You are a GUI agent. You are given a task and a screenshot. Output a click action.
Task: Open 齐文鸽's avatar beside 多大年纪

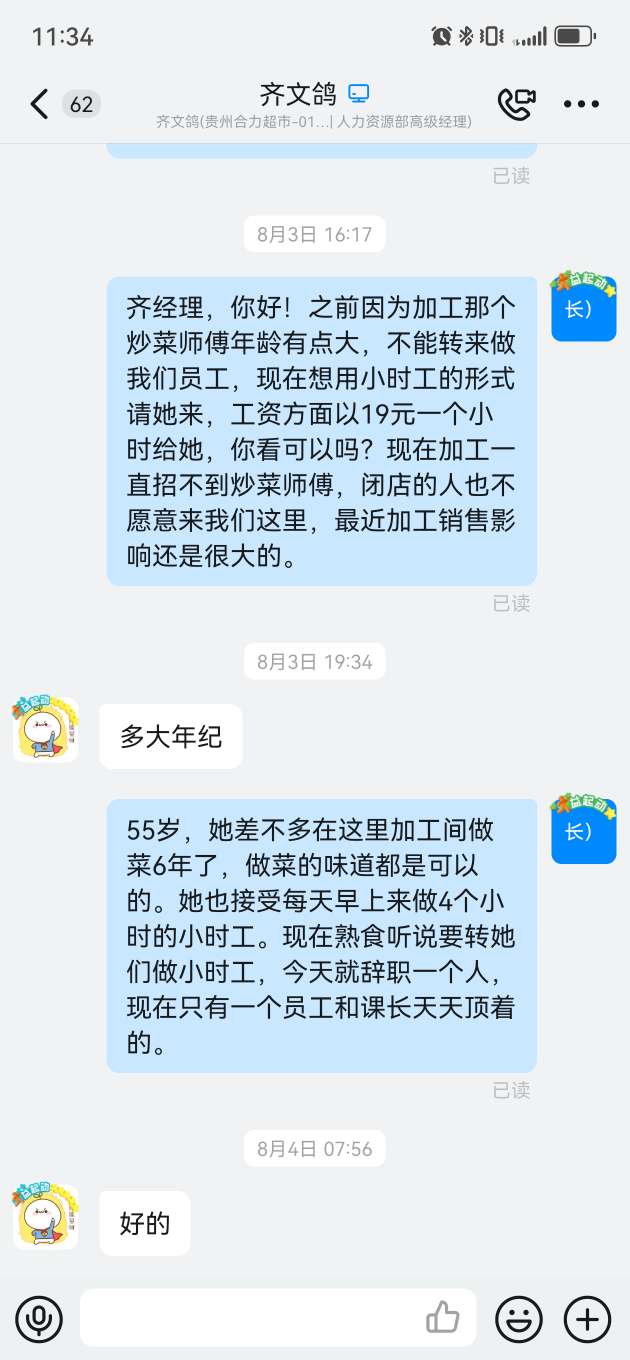click(x=46, y=730)
